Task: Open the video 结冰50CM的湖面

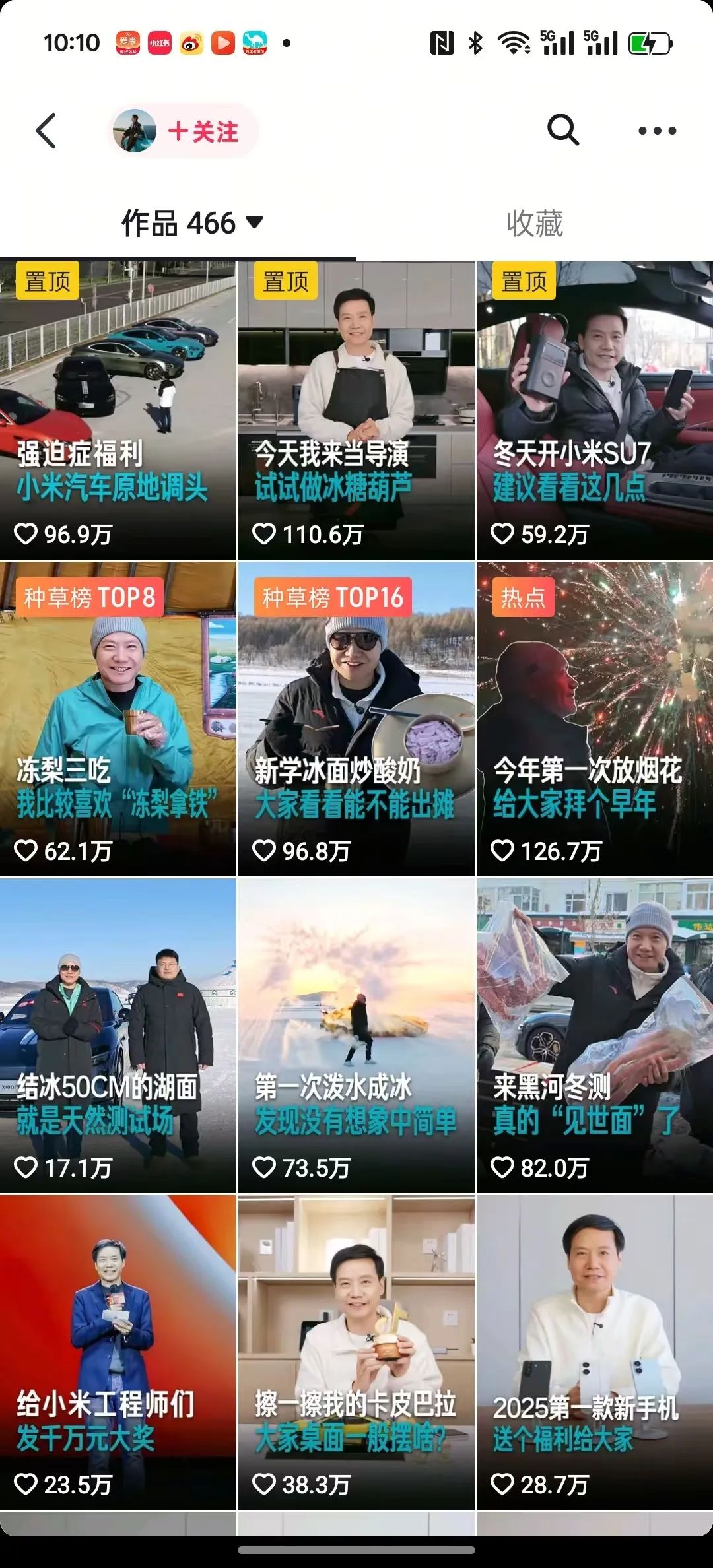Action: (118, 1035)
